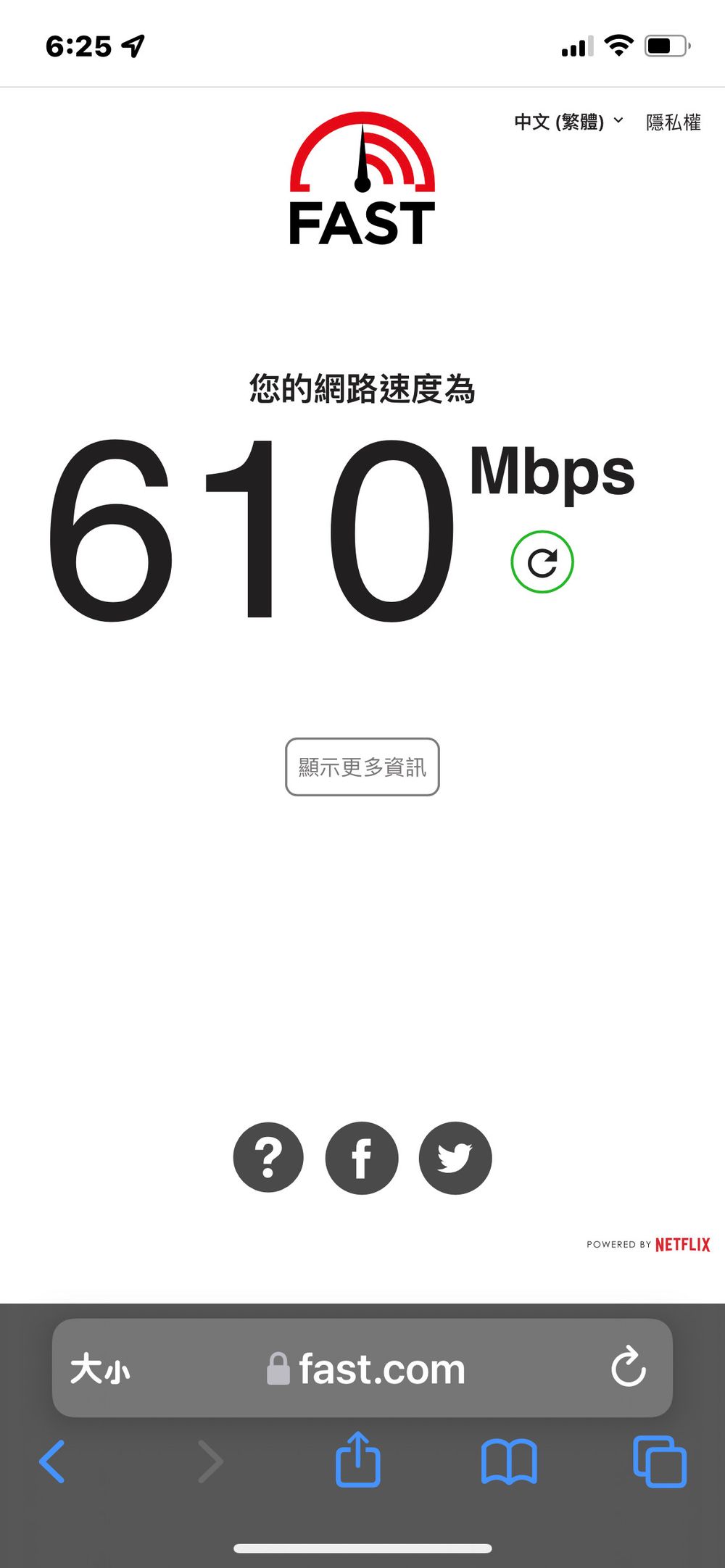The height and width of the screenshot is (1568, 725).
Task: Open Safari bookmarks
Action: click(x=509, y=1461)
